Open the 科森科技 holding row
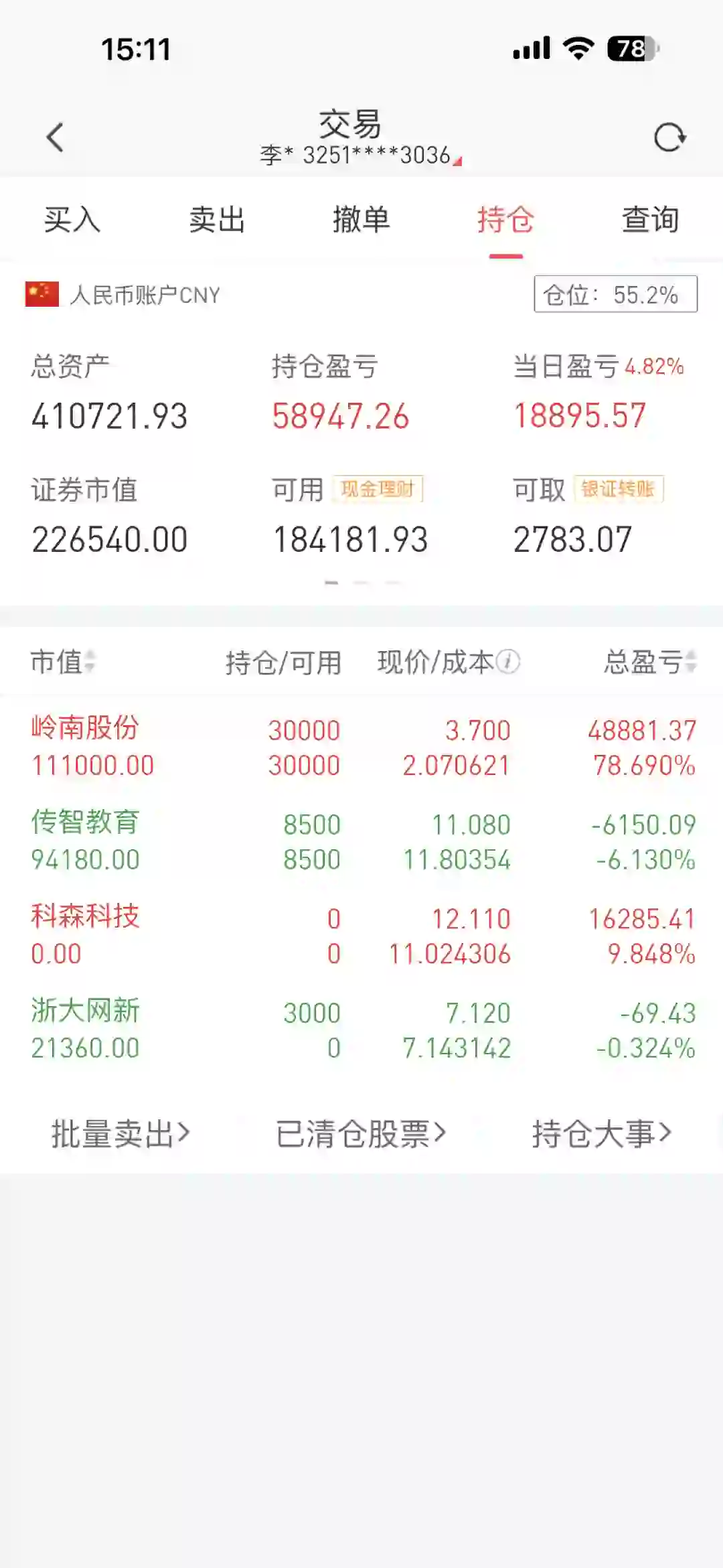The height and width of the screenshot is (1568, 723). pos(361,936)
